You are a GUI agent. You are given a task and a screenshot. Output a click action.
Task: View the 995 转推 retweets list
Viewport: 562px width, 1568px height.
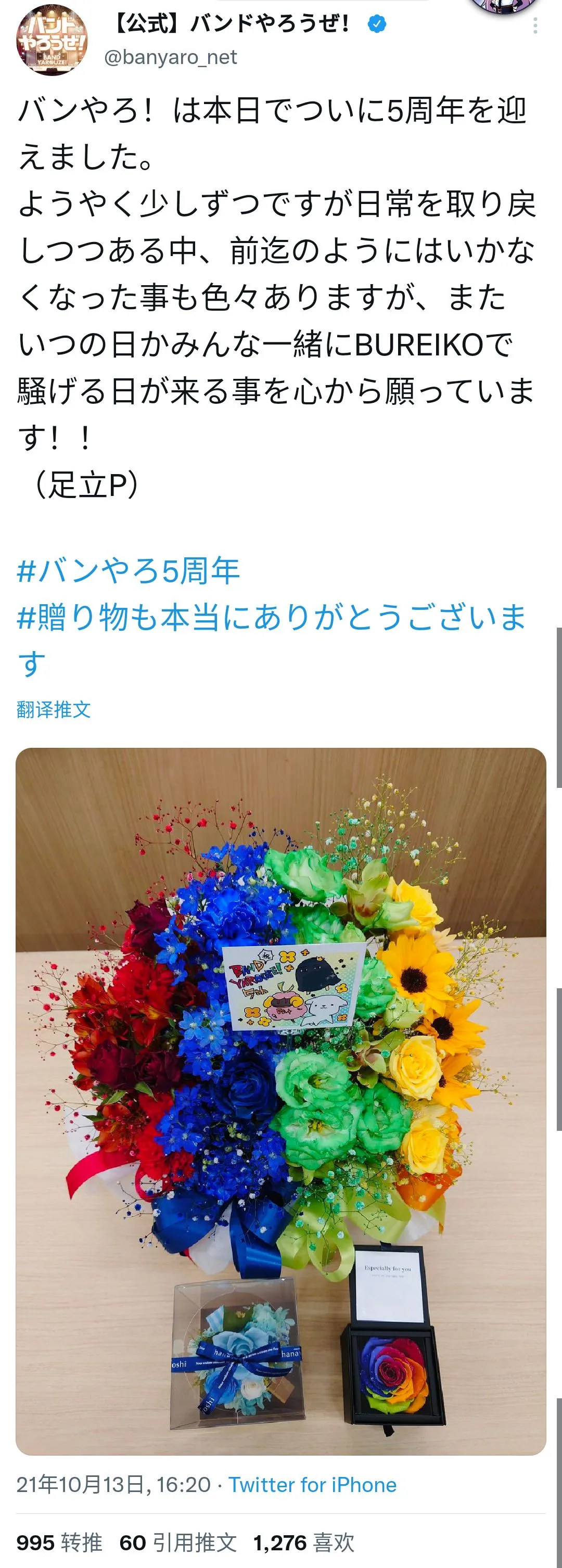[59, 1542]
